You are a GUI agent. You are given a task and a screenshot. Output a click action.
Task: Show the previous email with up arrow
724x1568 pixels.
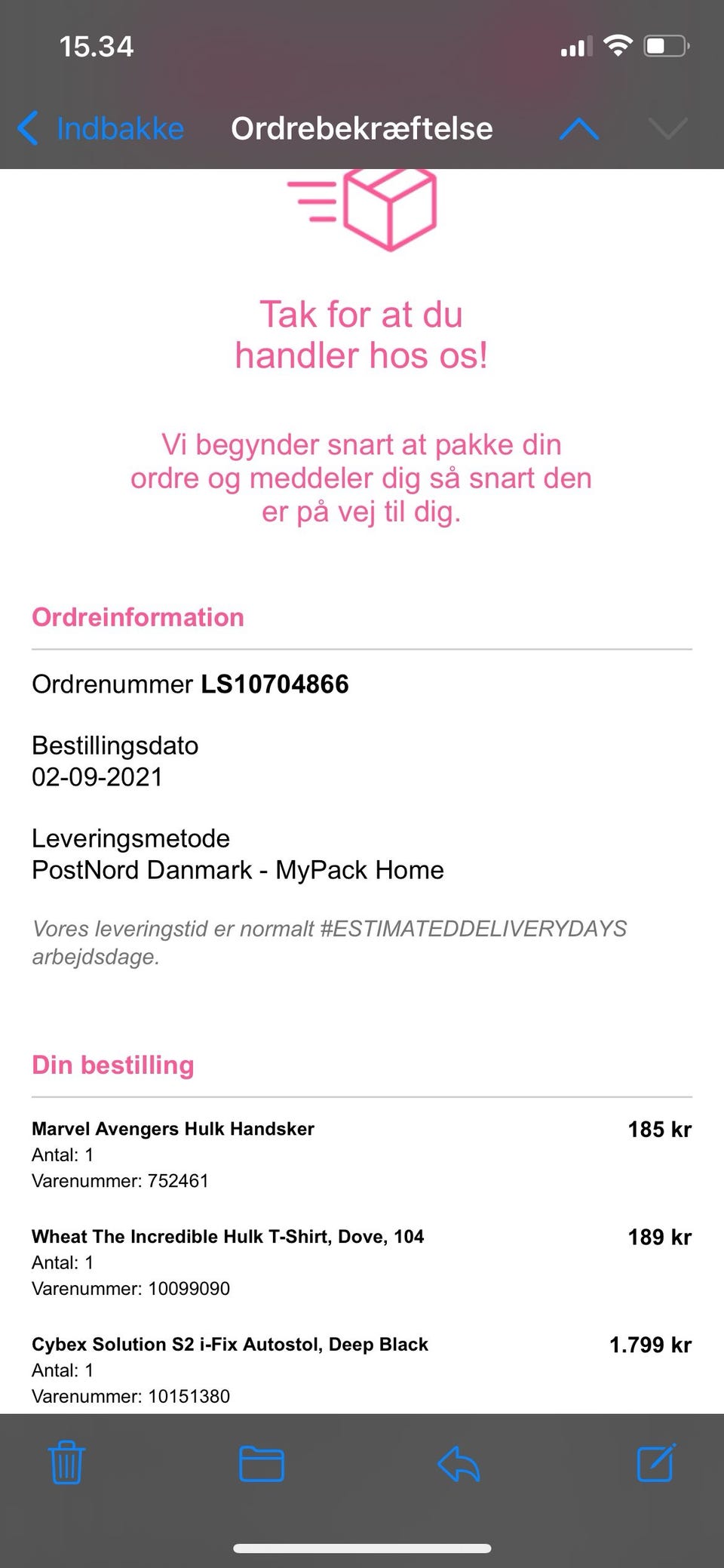click(579, 129)
